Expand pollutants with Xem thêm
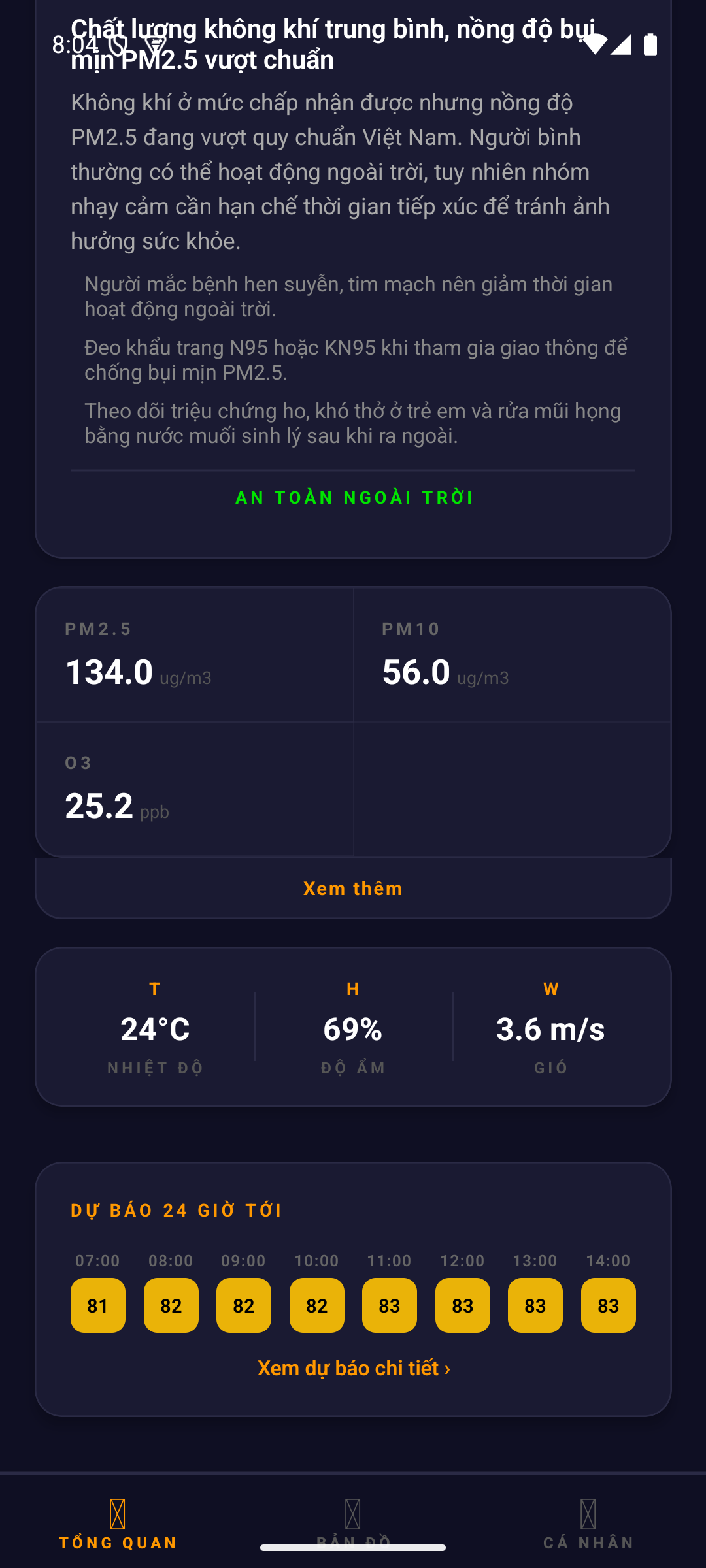Viewport: 706px width, 1568px height. [353, 889]
